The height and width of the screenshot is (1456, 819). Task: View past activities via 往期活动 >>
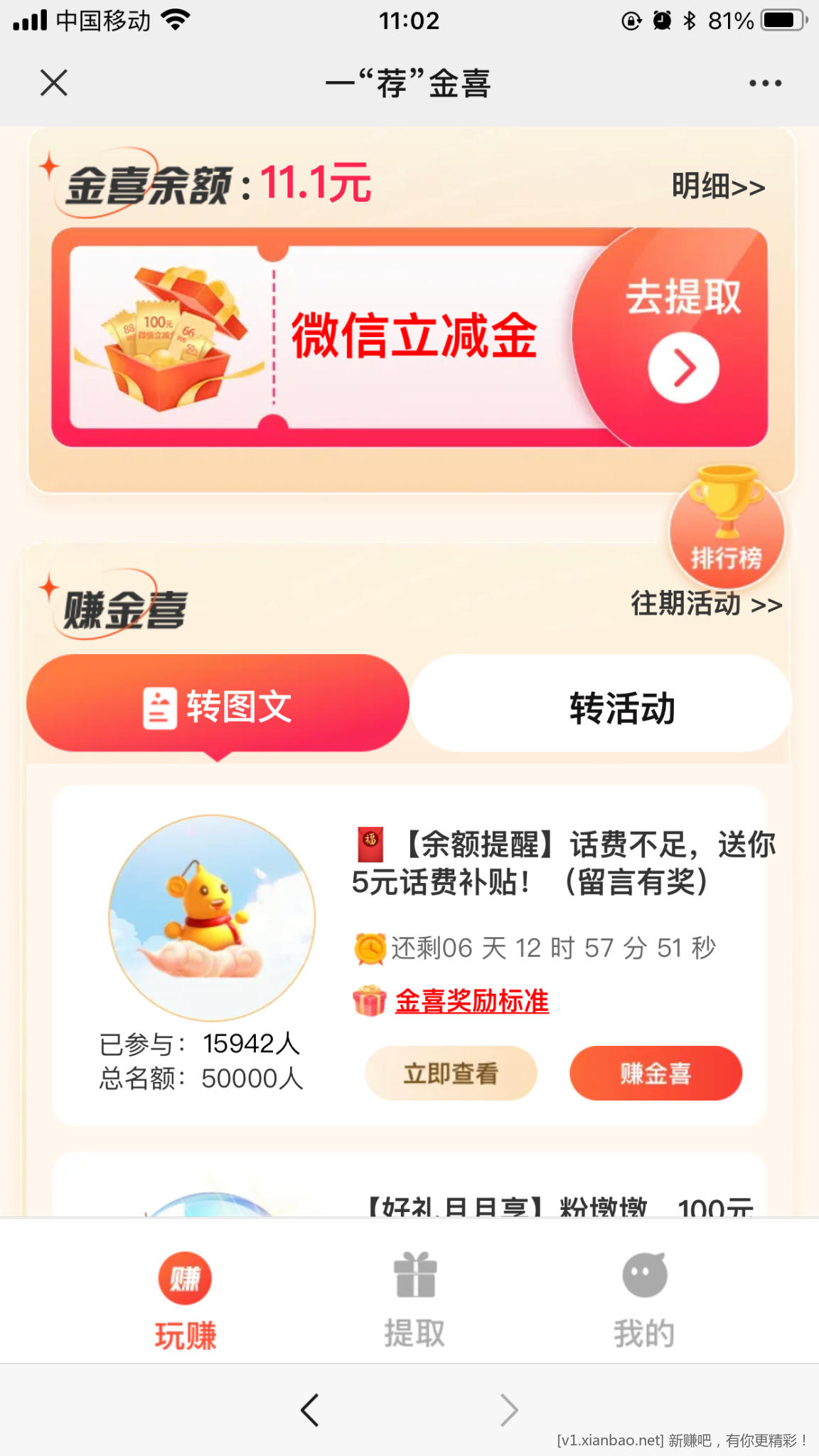[707, 604]
